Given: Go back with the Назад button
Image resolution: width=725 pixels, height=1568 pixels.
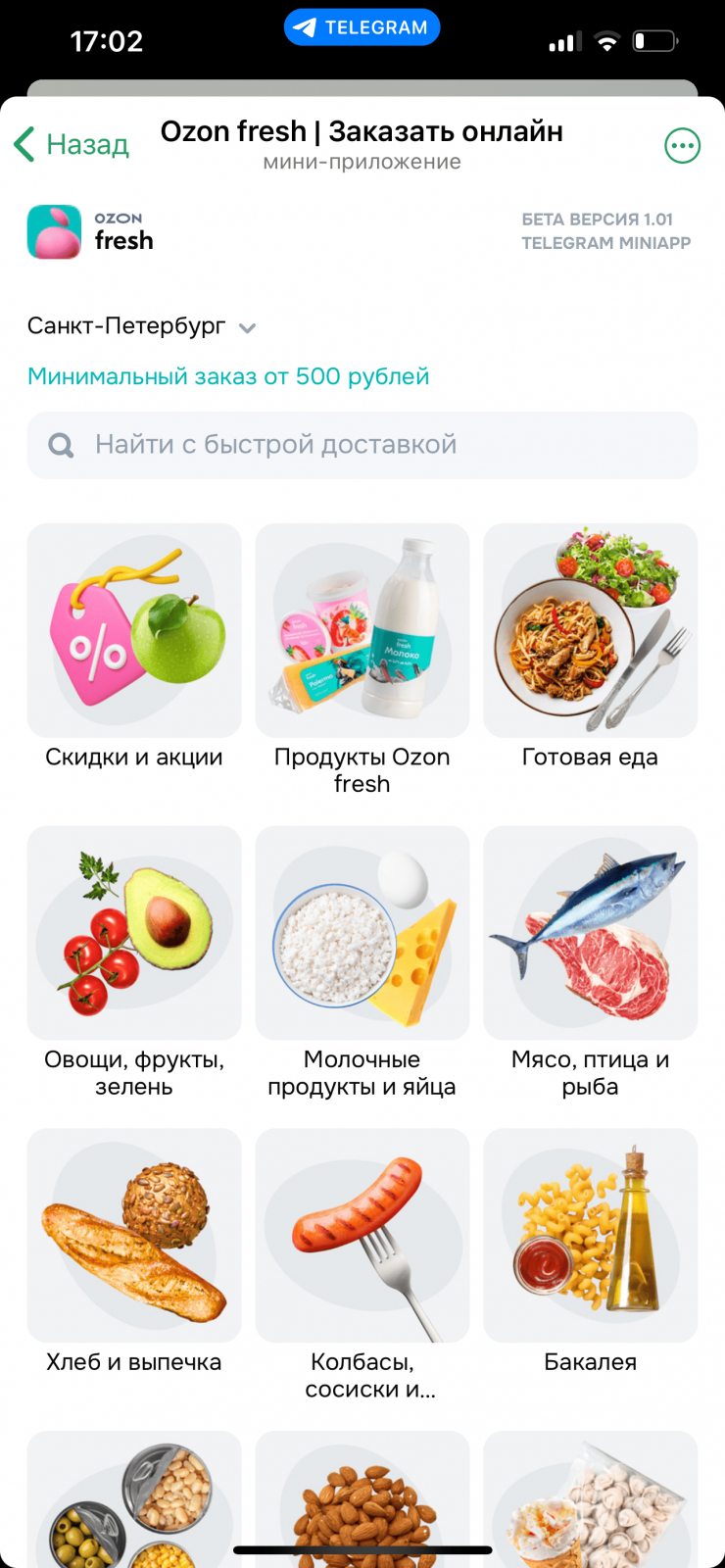Looking at the screenshot, I should tap(72, 145).
